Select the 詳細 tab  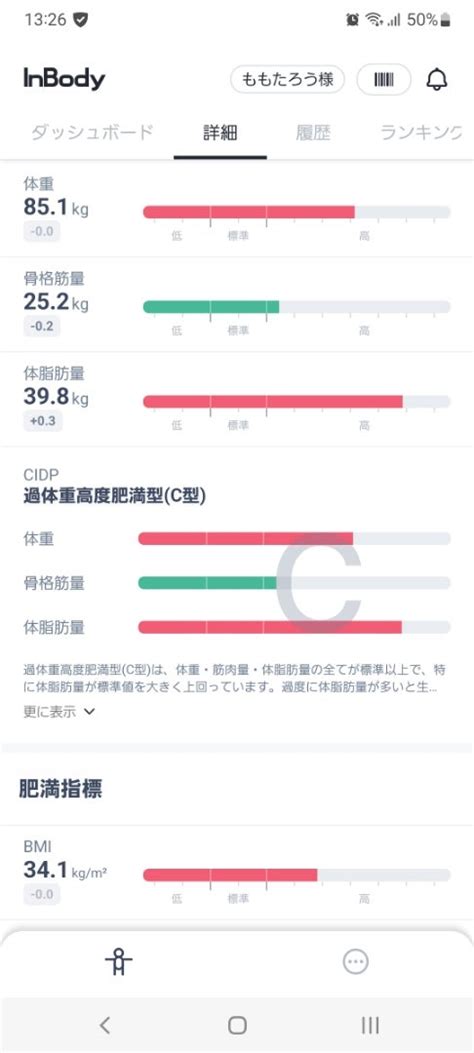coord(220,132)
